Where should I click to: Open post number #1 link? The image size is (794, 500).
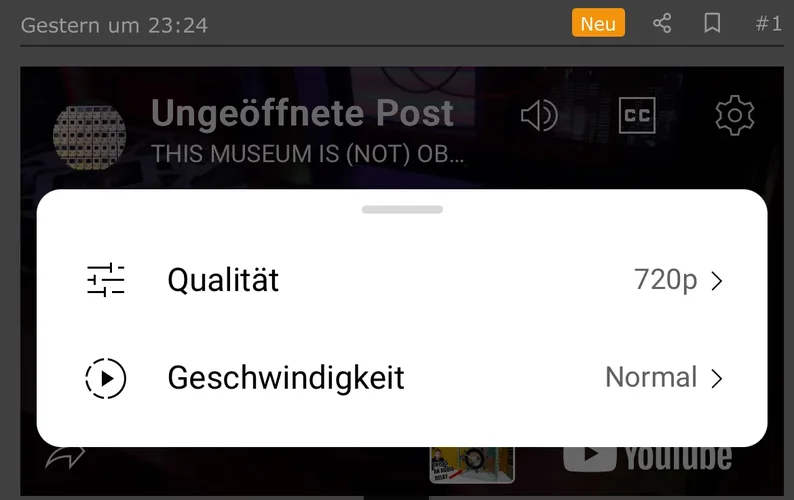click(768, 23)
